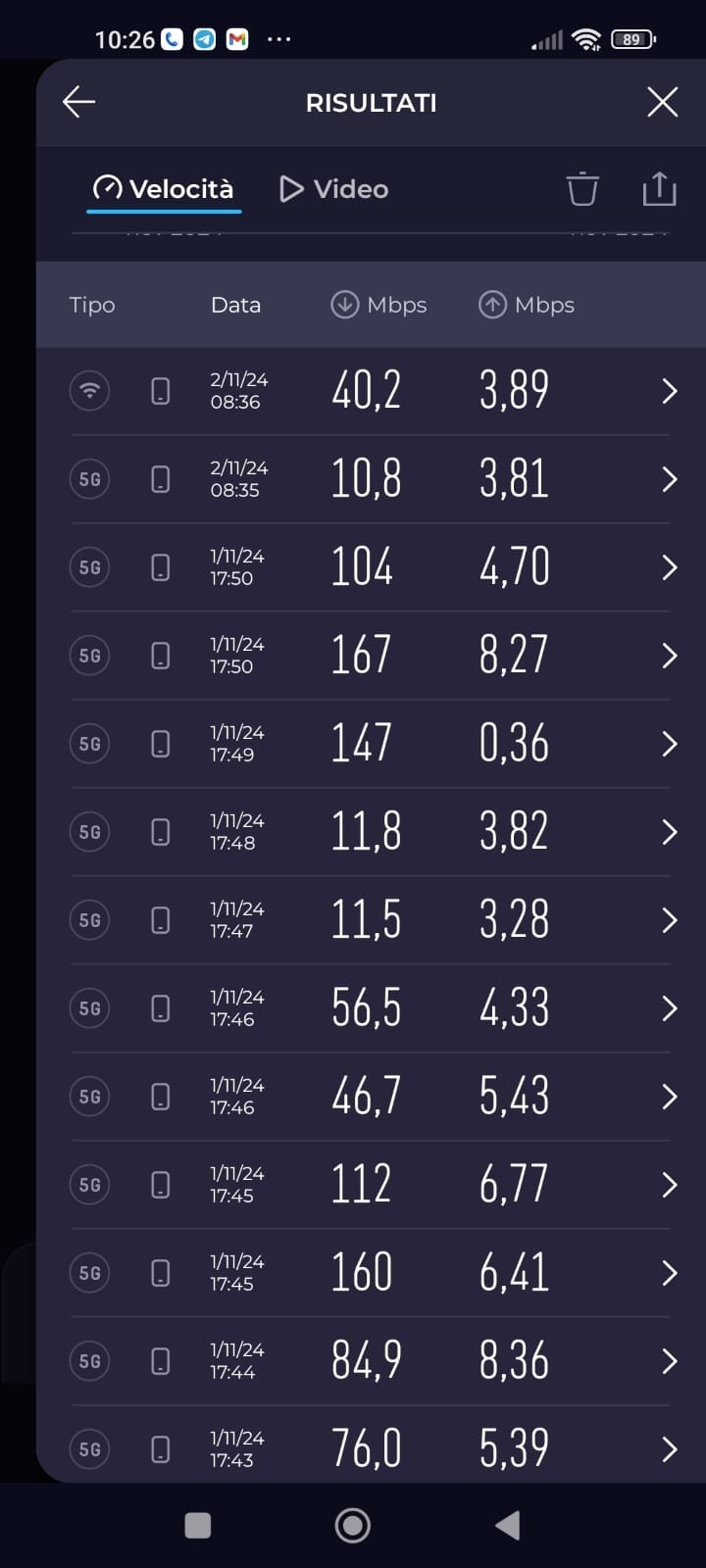This screenshot has width=706, height=1568.
Task: Go back using the top-left arrow
Action: pyautogui.click(x=78, y=102)
